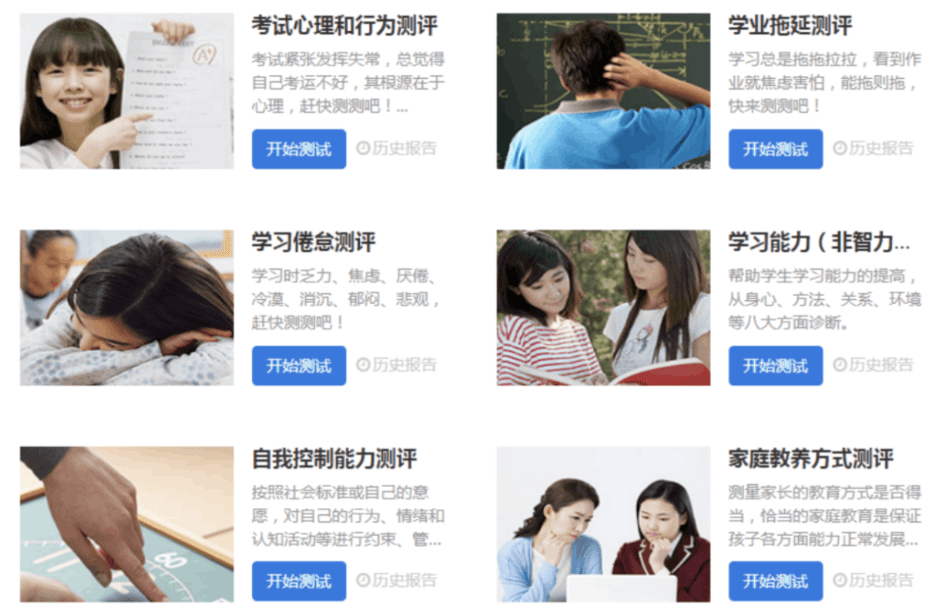951x609 pixels.
Task: Start the 学习倦怠测评 test
Action: coord(298,366)
